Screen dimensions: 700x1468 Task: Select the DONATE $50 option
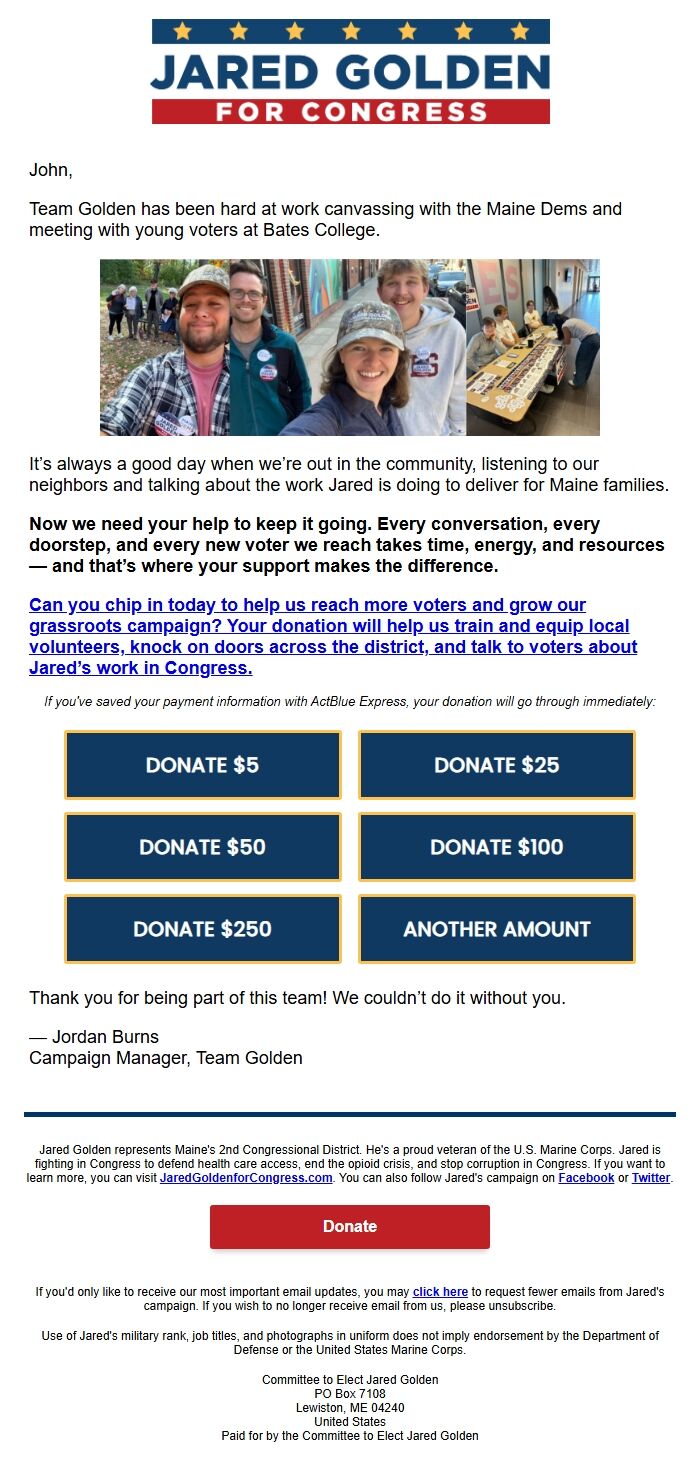(203, 847)
